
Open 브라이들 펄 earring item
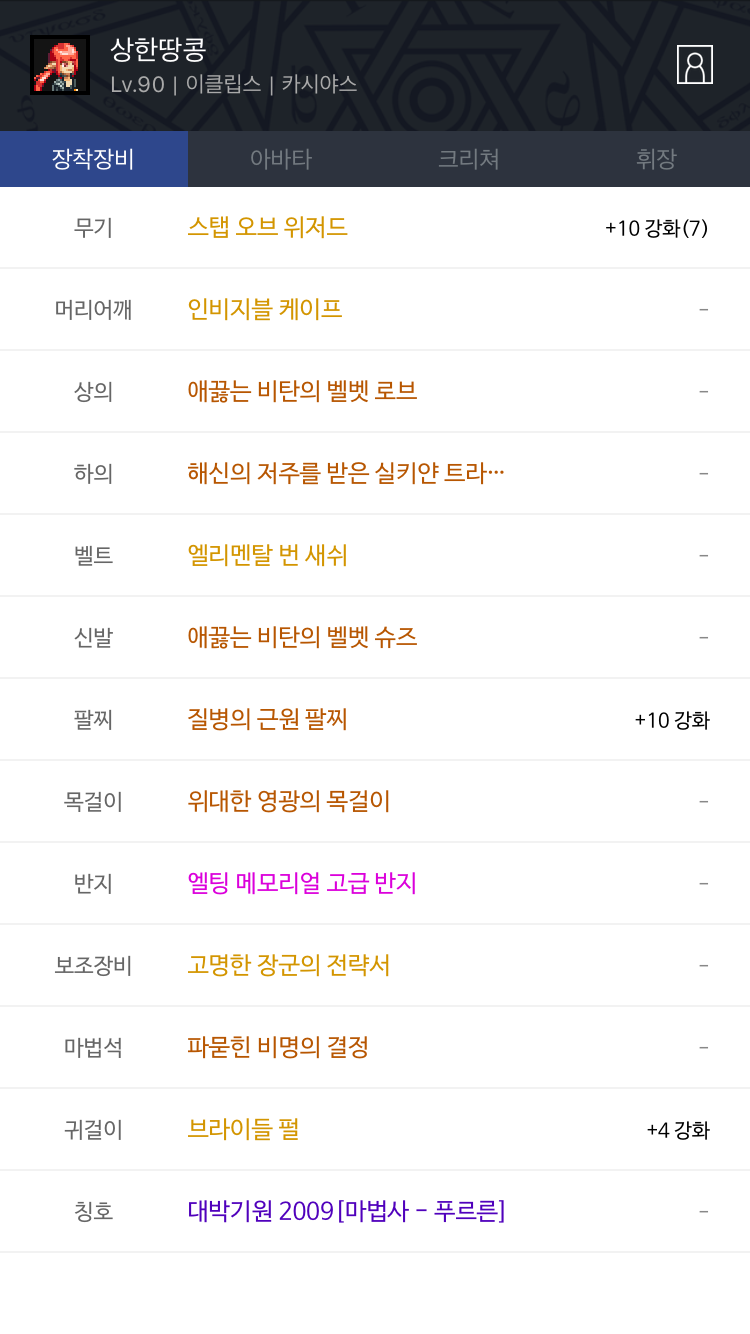375,1130
